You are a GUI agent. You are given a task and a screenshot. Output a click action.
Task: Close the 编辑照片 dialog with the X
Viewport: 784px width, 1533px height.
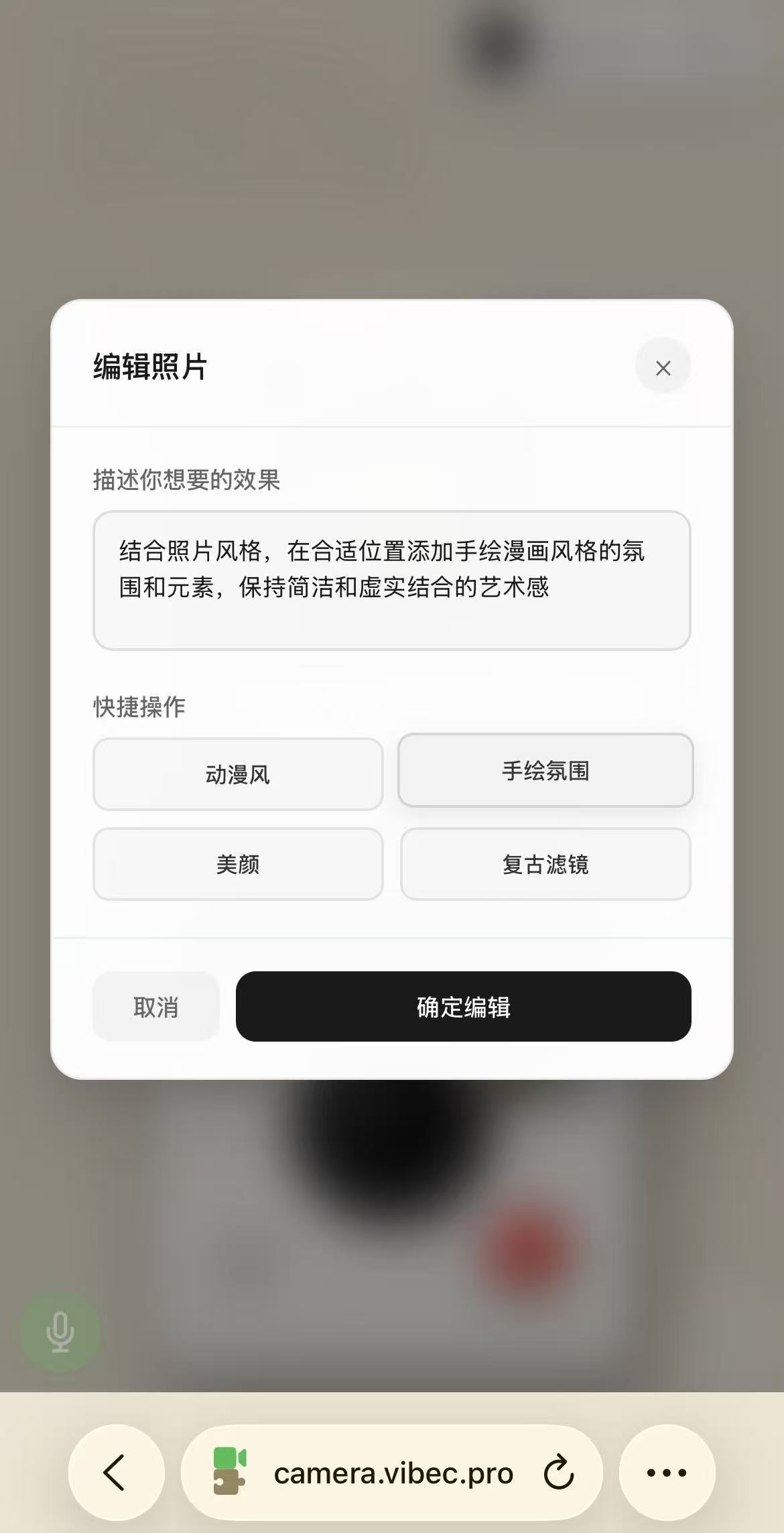click(663, 367)
